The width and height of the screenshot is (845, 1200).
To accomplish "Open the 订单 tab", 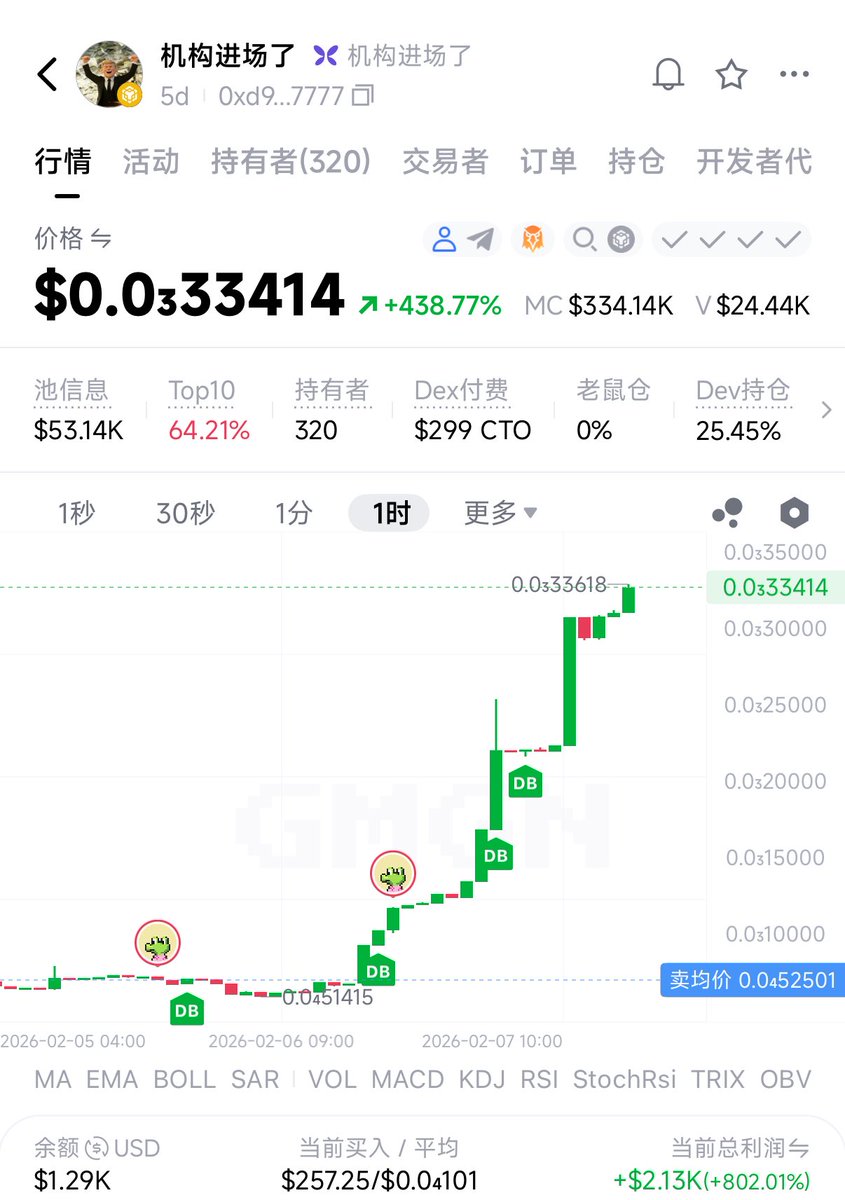I will [x=548, y=162].
